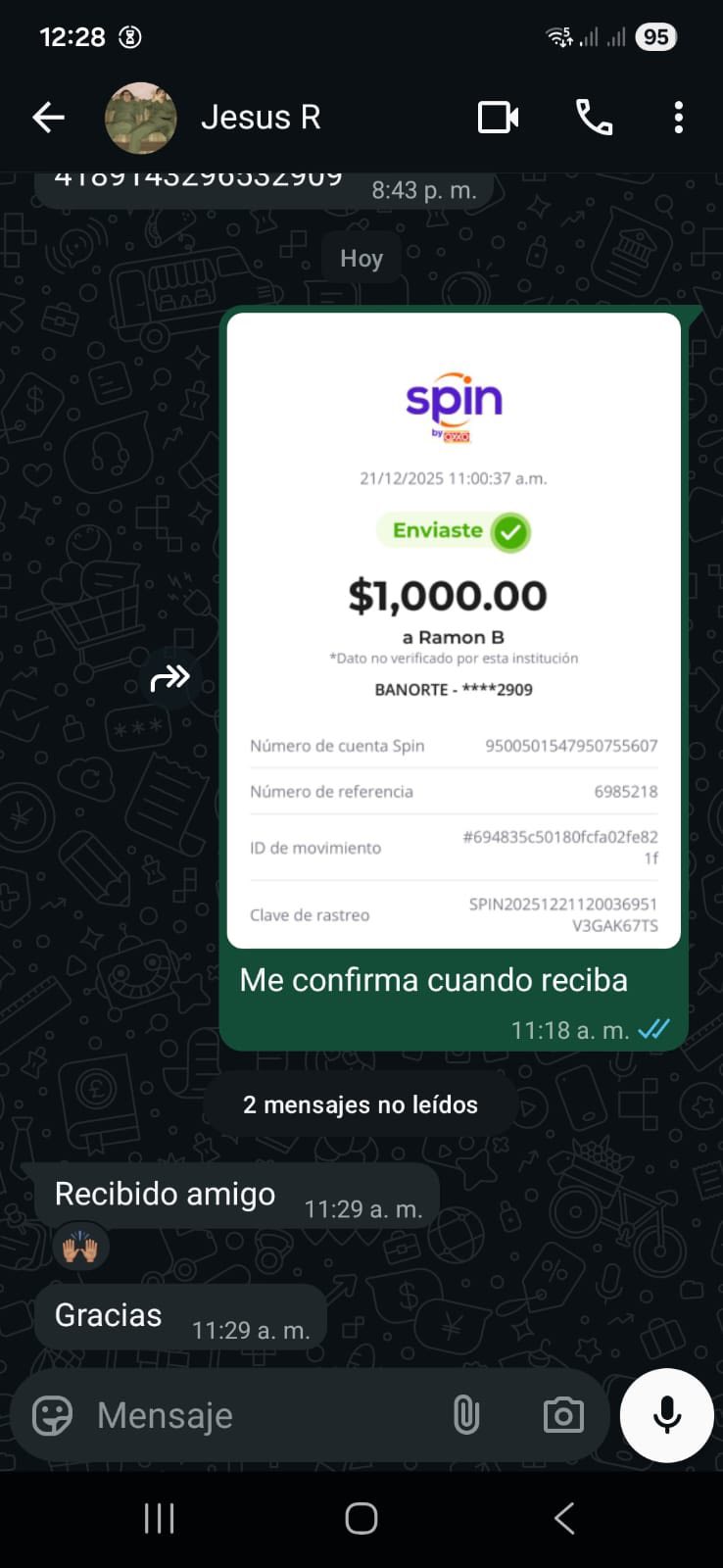723x1568 pixels.
Task: Go back to the chats list
Action: point(48,118)
